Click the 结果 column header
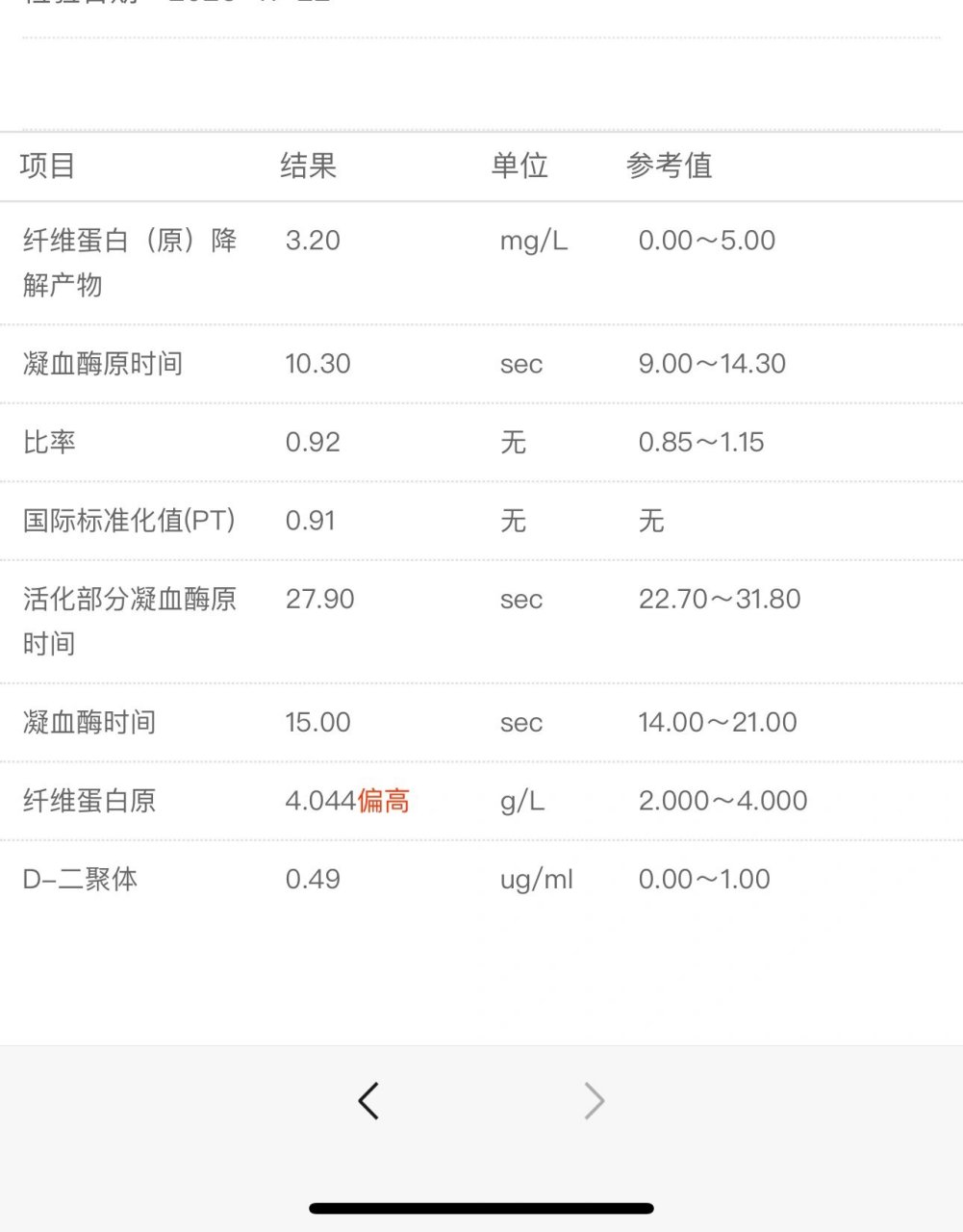This screenshot has height=1232, width=963. (x=308, y=167)
